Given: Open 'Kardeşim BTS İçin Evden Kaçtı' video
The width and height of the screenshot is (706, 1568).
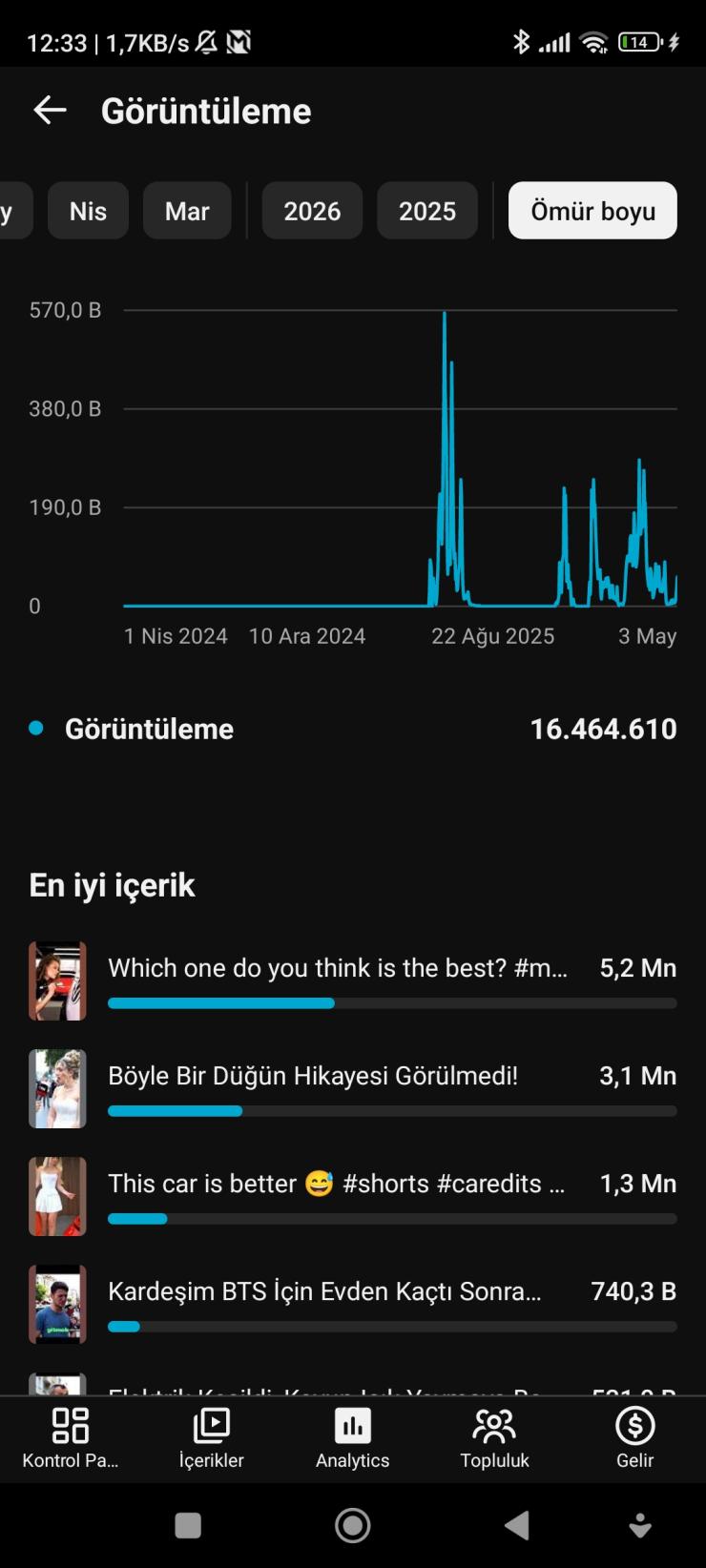Looking at the screenshot, I should pyautogui.click(x=353, y=1305).
